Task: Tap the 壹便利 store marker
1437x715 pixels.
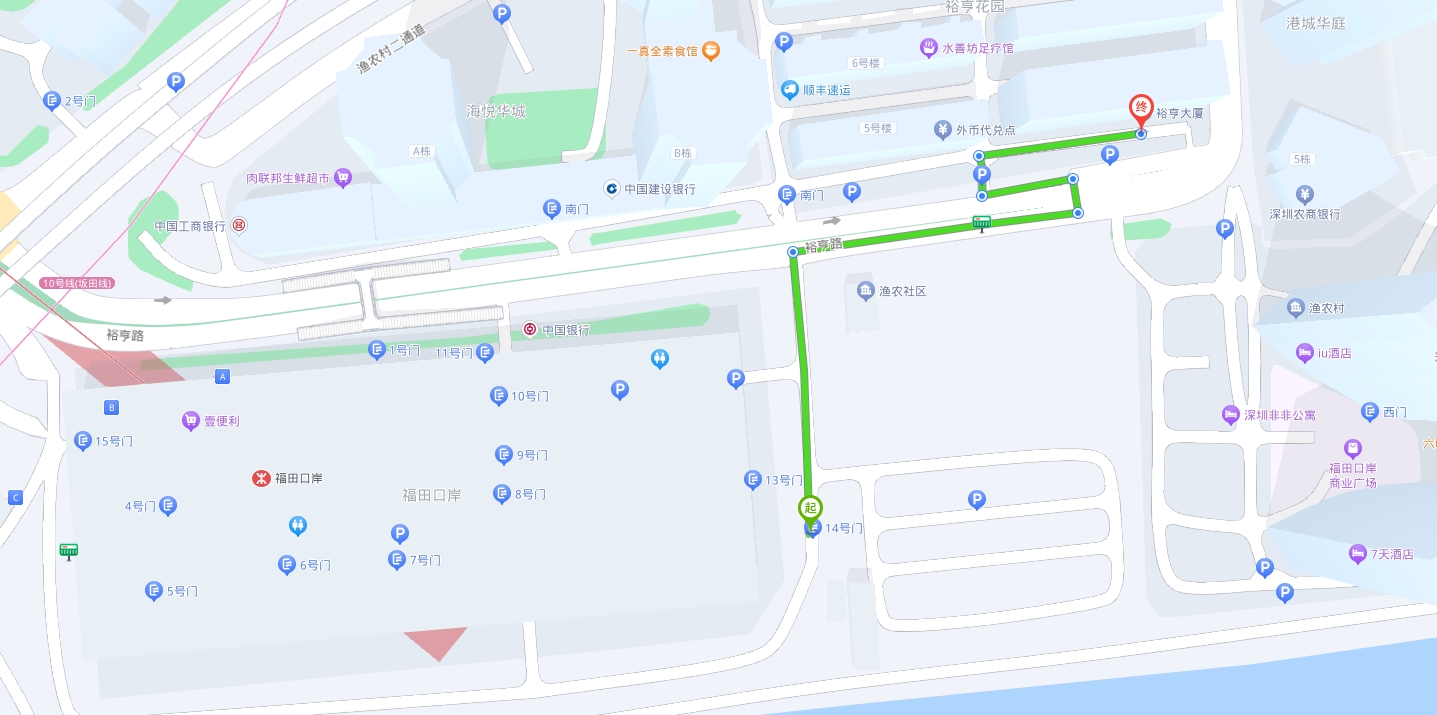Action: click(x=190, y=421)
